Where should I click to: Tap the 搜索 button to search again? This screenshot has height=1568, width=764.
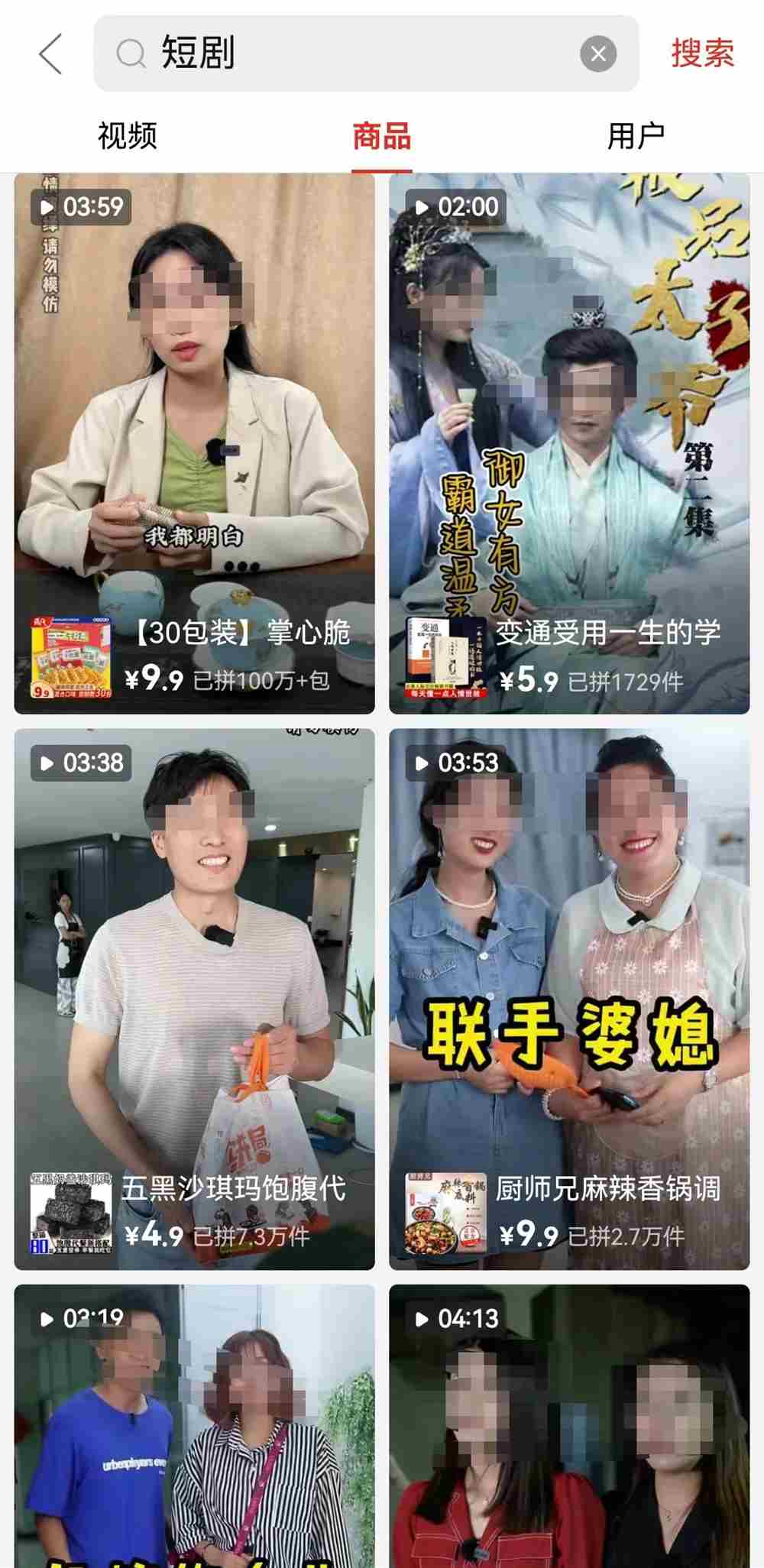tap(702, 53)
